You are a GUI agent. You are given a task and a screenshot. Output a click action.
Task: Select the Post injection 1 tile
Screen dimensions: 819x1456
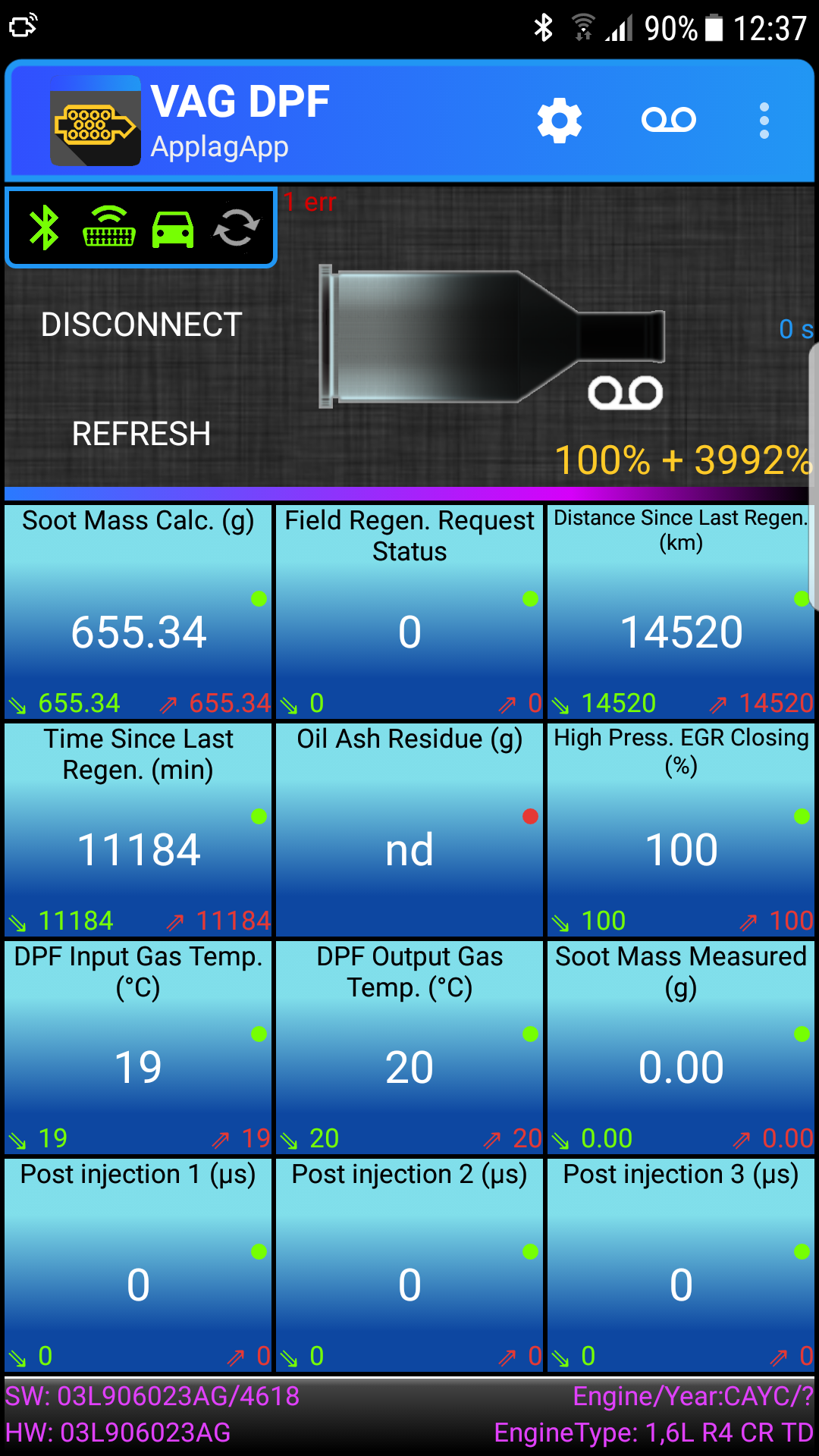138,1264
